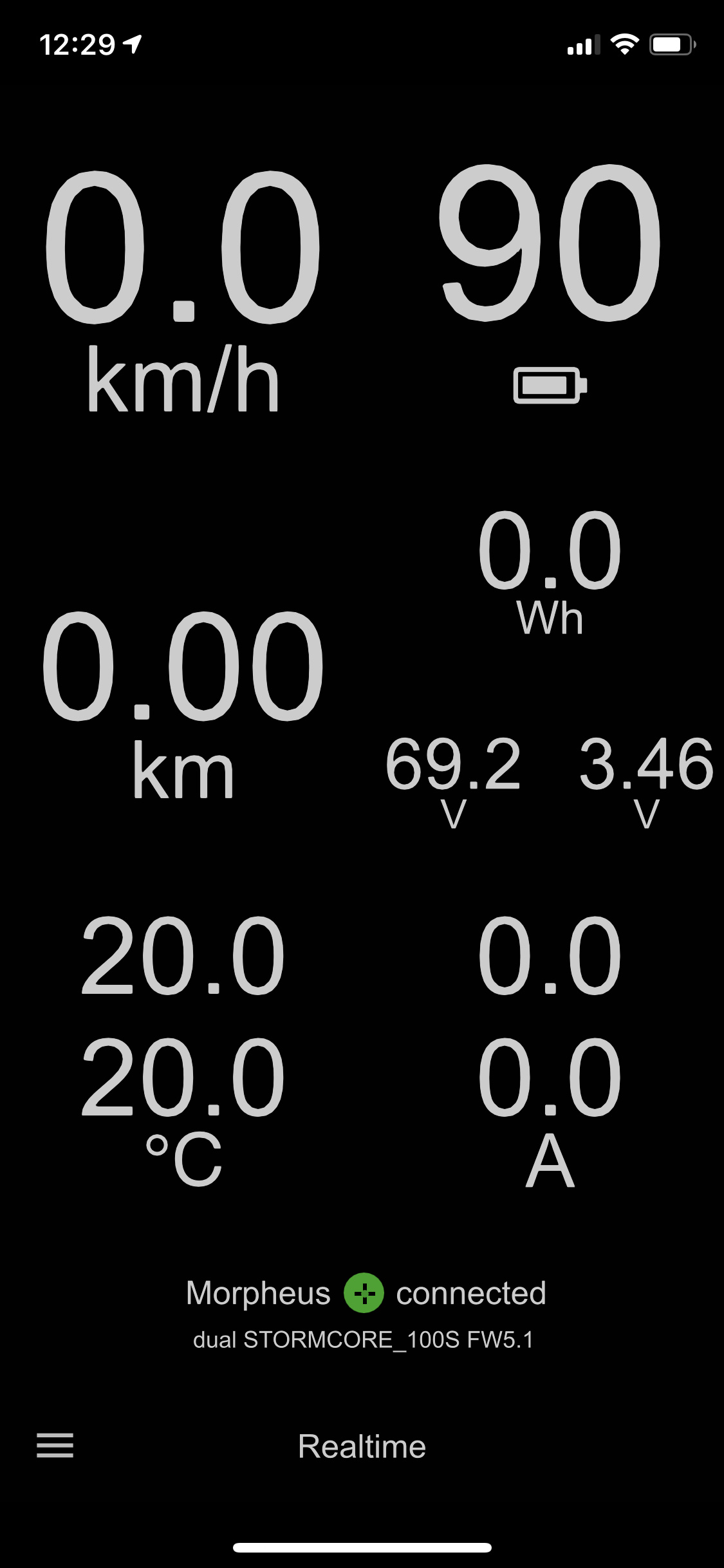This screenshot has height=1568, width=724.
Task: Open the hamburger menu
Action: tap(55, 1446)
